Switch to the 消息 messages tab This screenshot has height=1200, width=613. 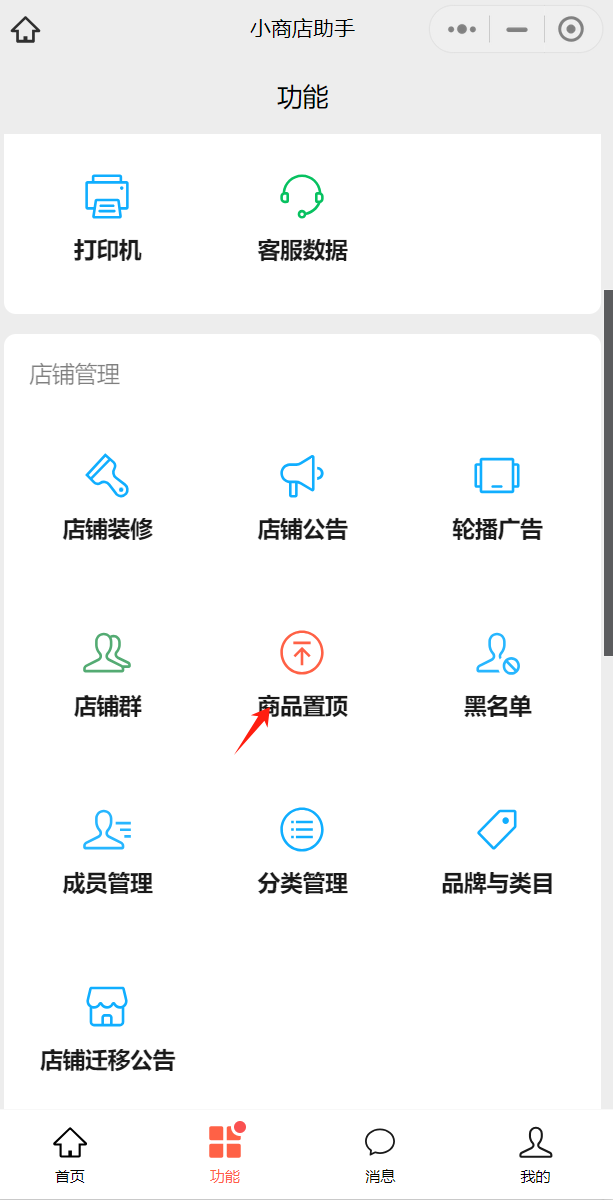coord(380,1155)
